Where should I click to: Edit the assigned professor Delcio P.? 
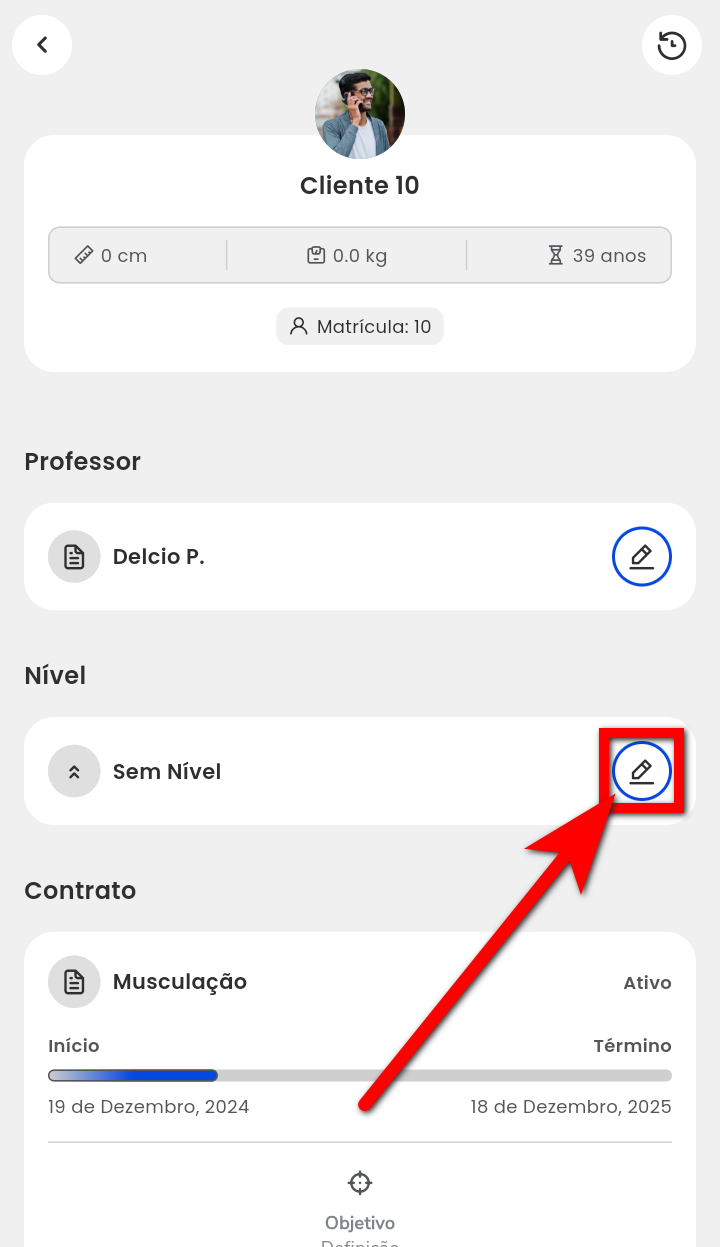(641, 556)
